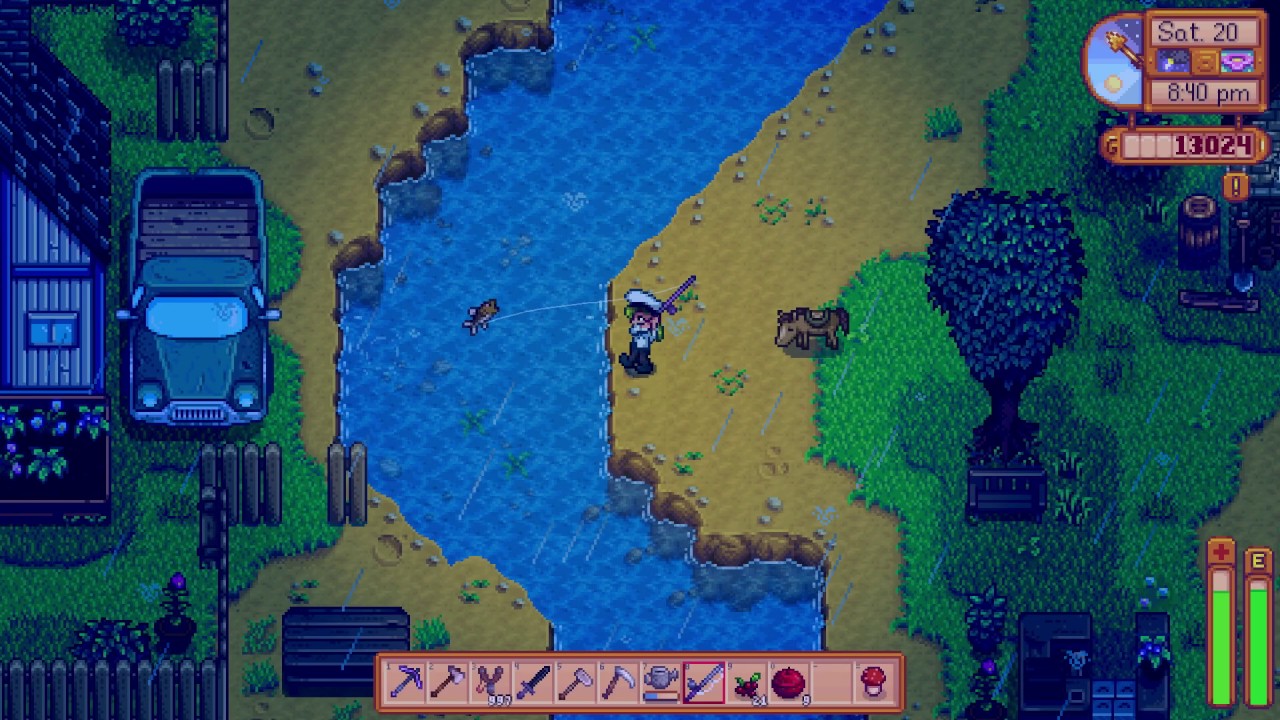Choose the watering can slot
Viewport: 1280px width, 720px height.
[x=661, y=683]
